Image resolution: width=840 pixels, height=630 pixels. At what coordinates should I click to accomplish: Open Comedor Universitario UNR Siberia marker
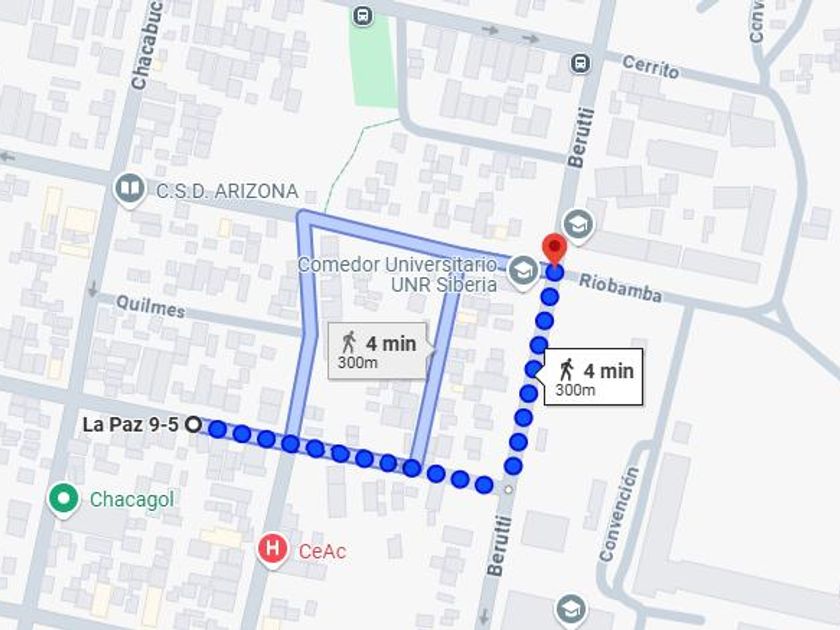pyautogui.click(x=523, y=272)
